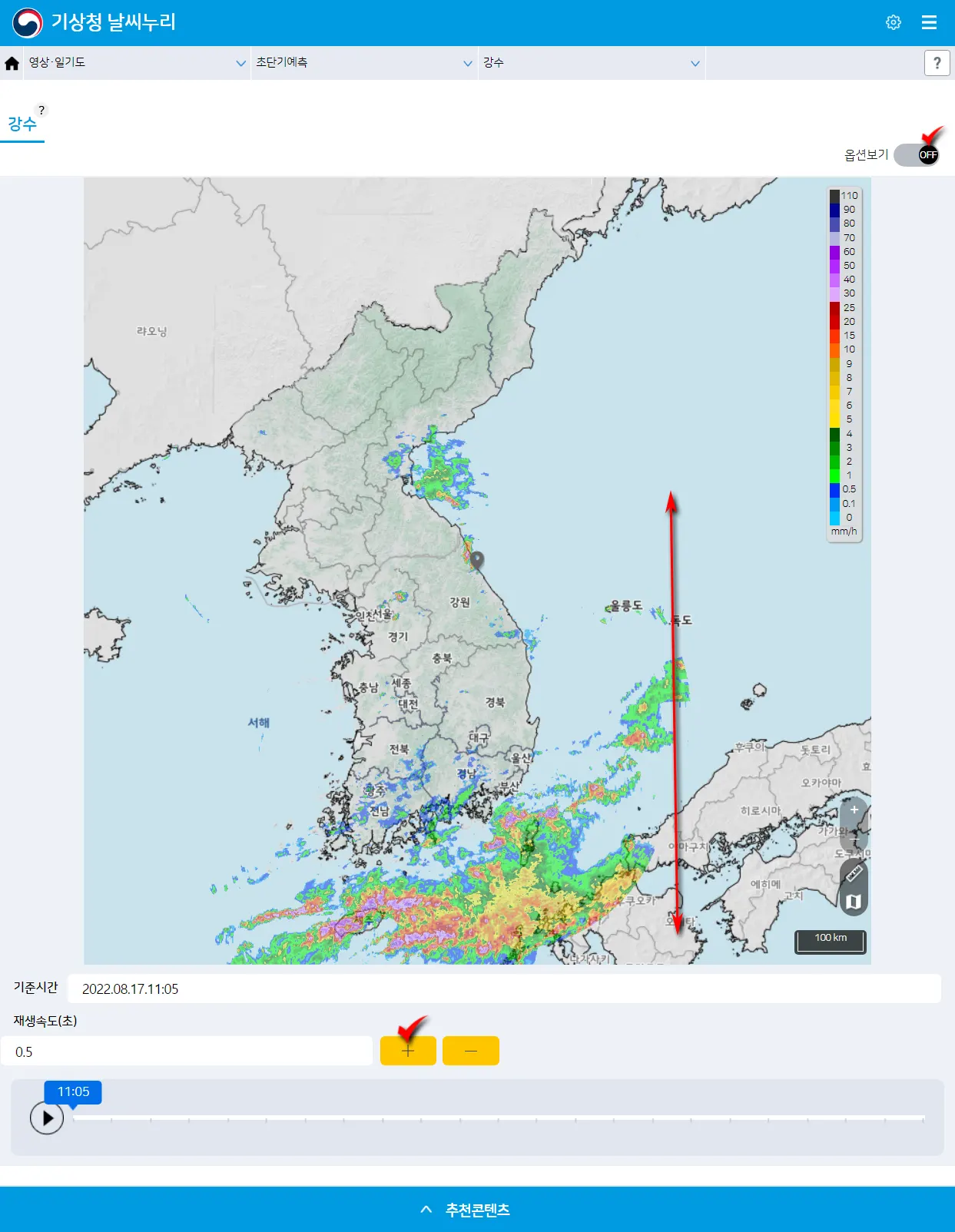
Task: Zoom out using the map minus icon
Action: tap(854, 839)
